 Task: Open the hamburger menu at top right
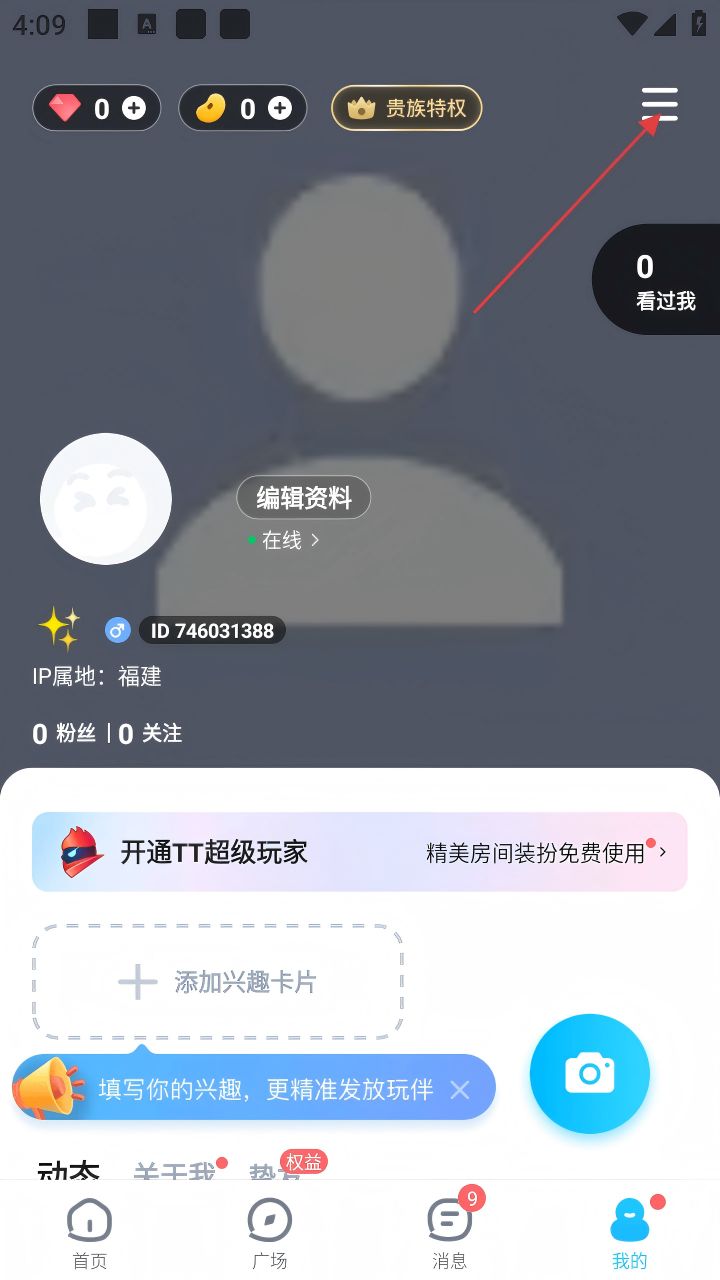[x=660, y=105]
